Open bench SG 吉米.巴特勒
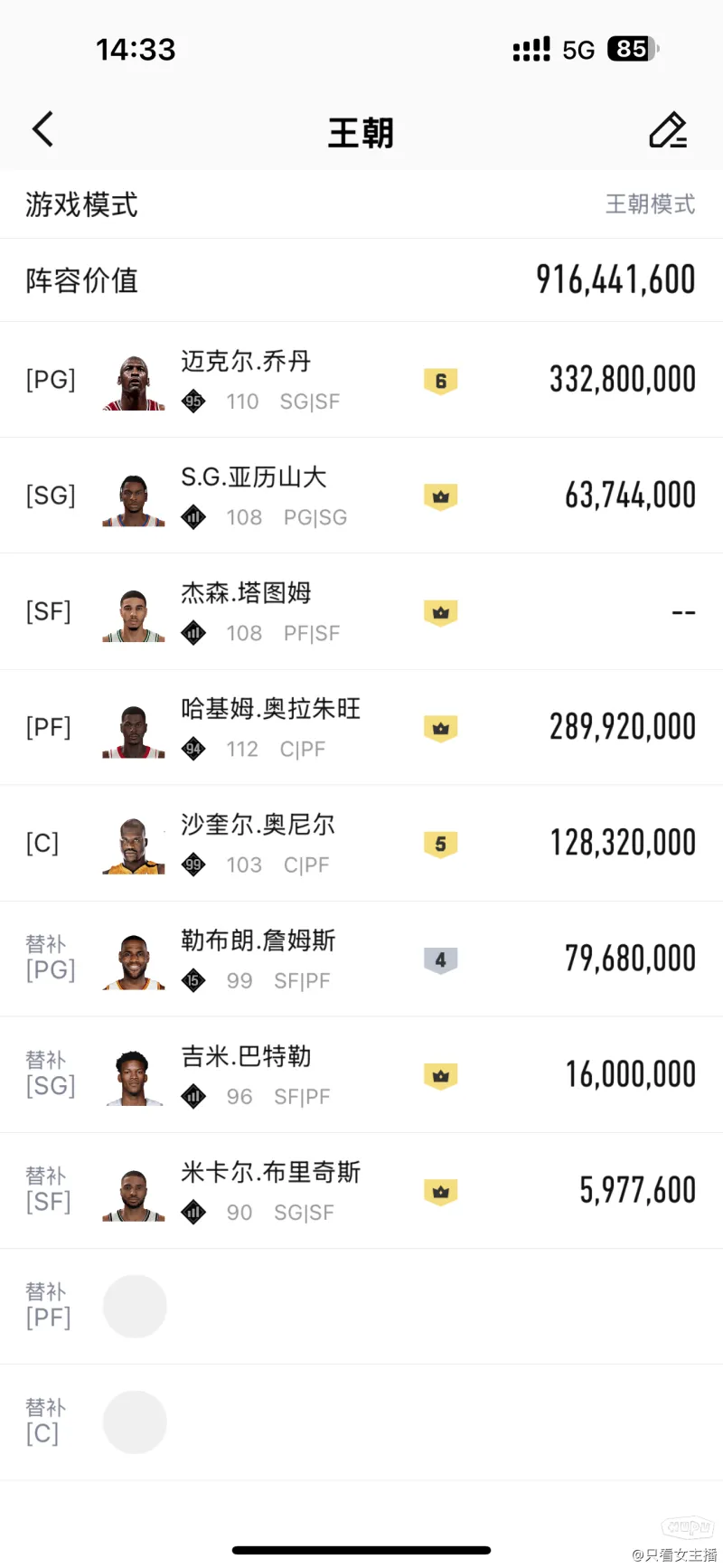This screenshot has height=1568, width=723. tap(361, 1074)
